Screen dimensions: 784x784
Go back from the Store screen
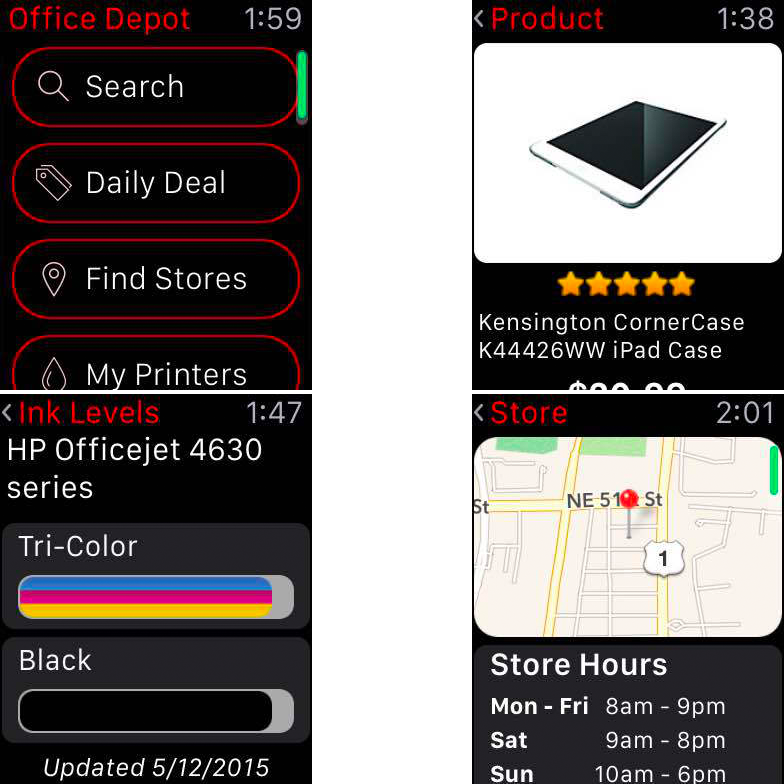click(520, 413)
